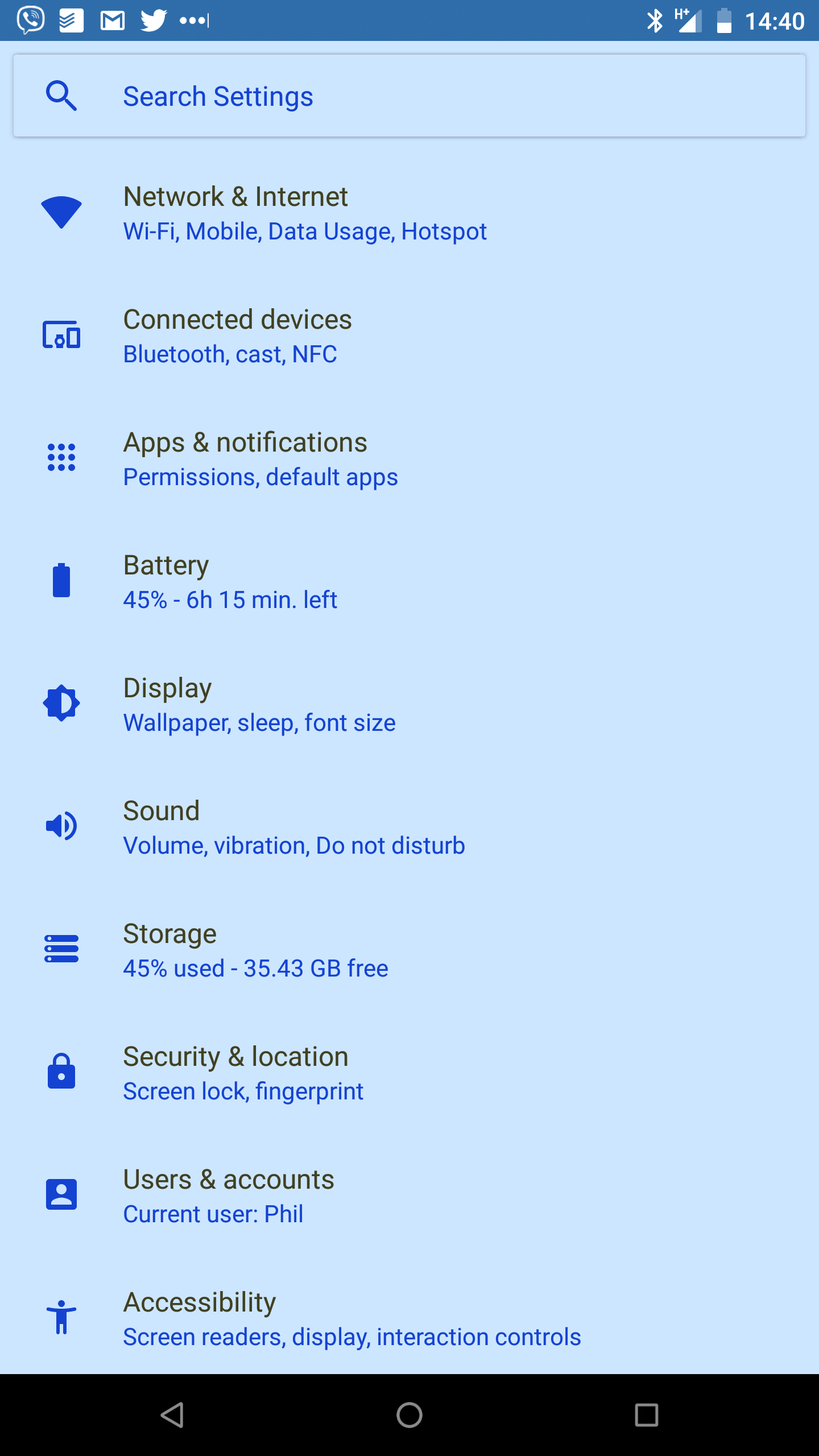Tap the system back button
The width and height of the screenshot is (819, 1456).
tap(172, 1415)
